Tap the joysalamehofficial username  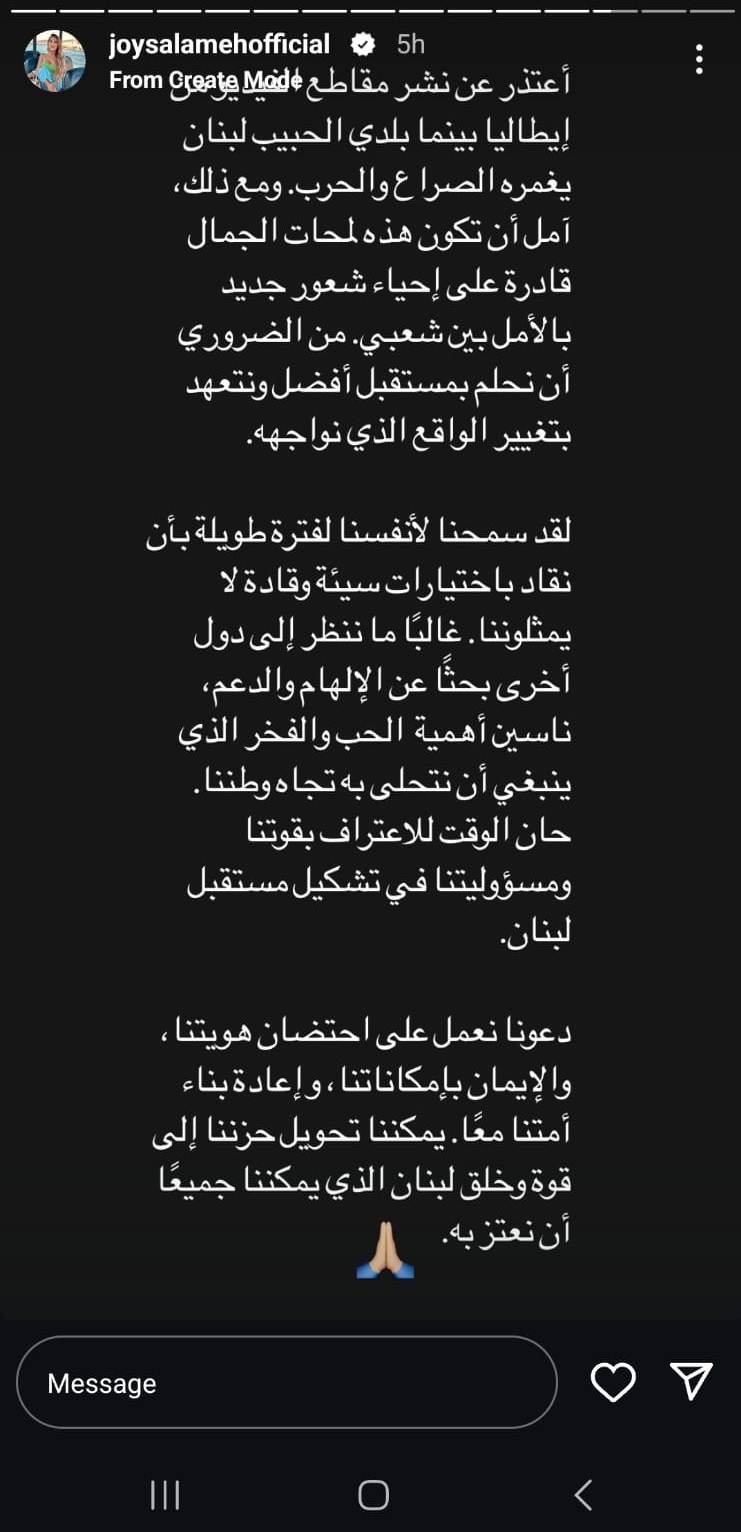[219, 44]
